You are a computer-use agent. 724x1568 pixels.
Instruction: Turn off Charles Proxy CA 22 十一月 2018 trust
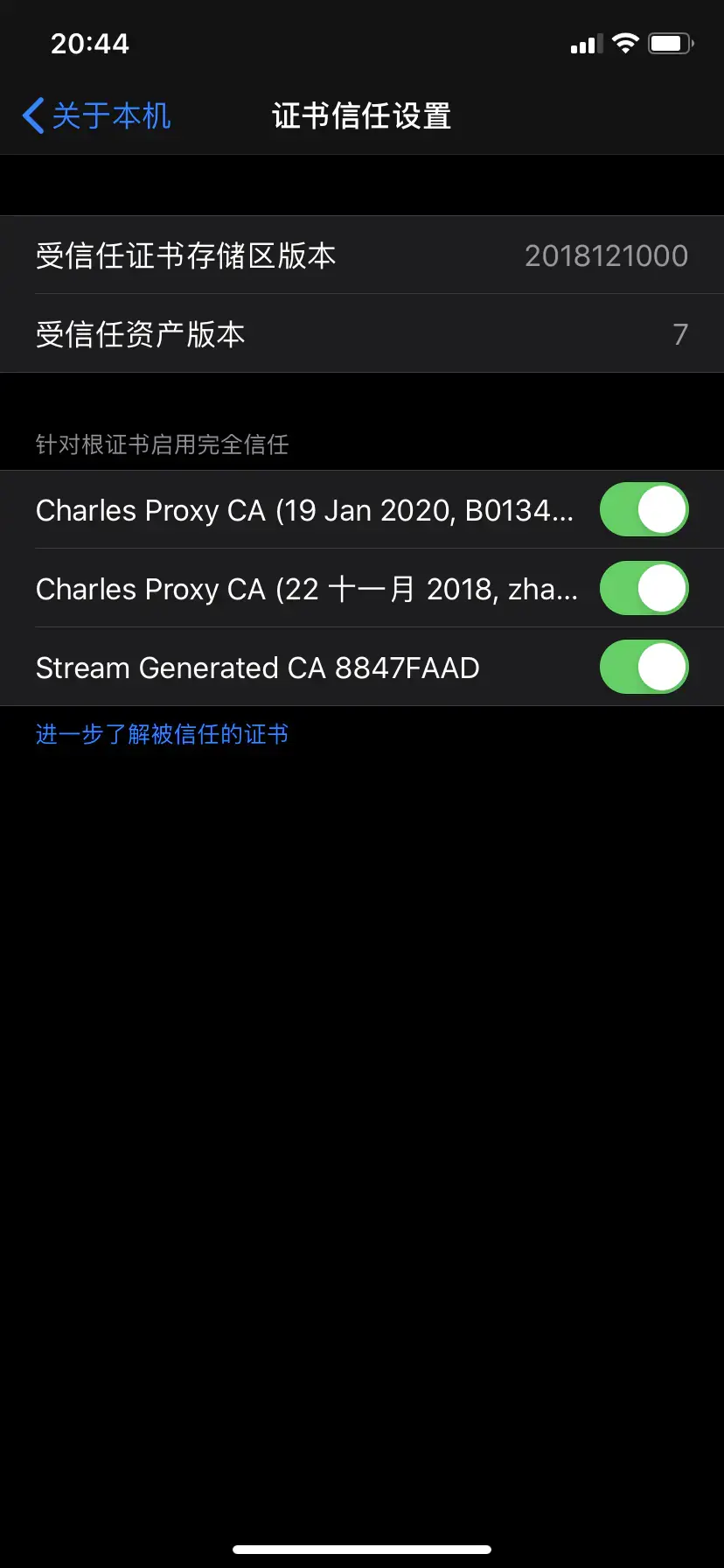pos(644,588)
